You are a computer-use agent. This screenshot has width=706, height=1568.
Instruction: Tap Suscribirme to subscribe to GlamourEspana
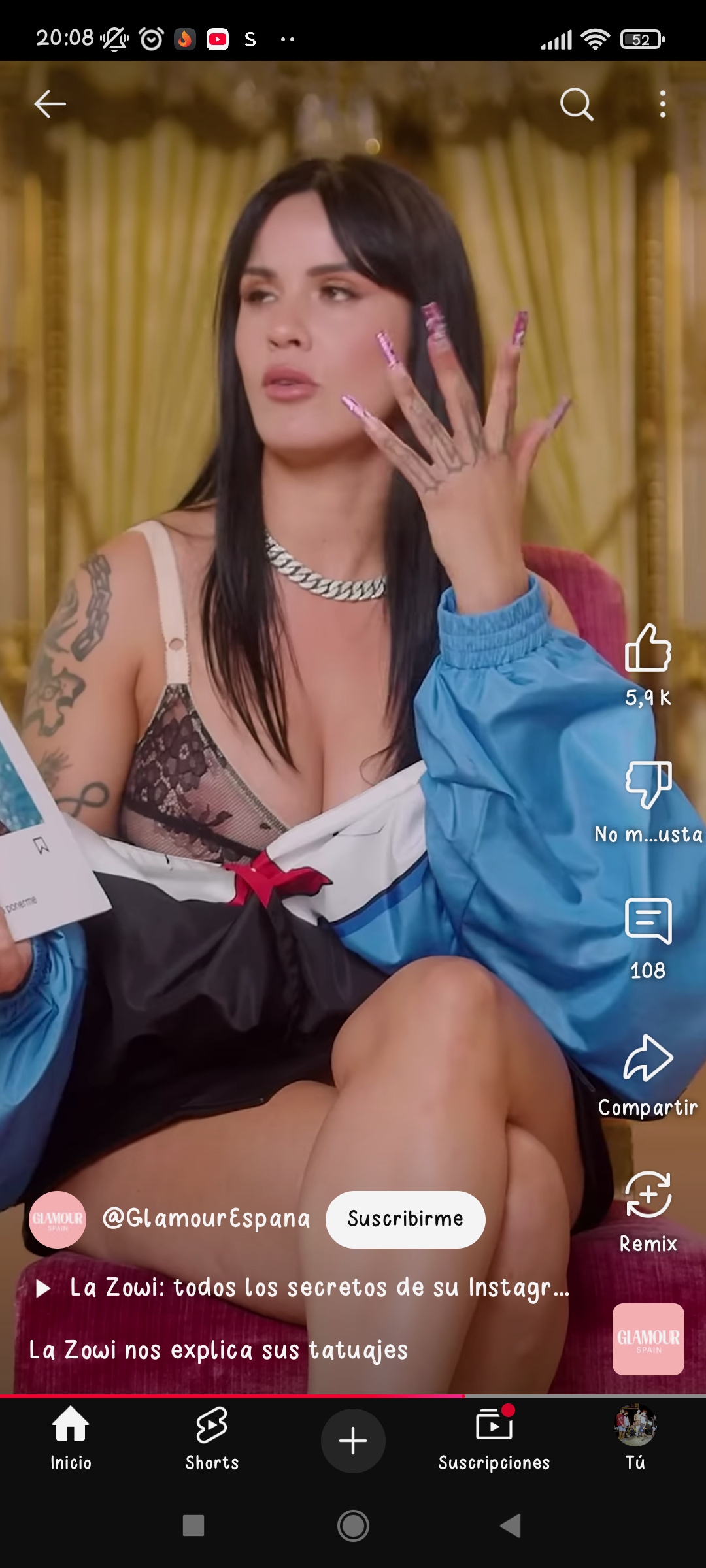[x=405, y=1219]
